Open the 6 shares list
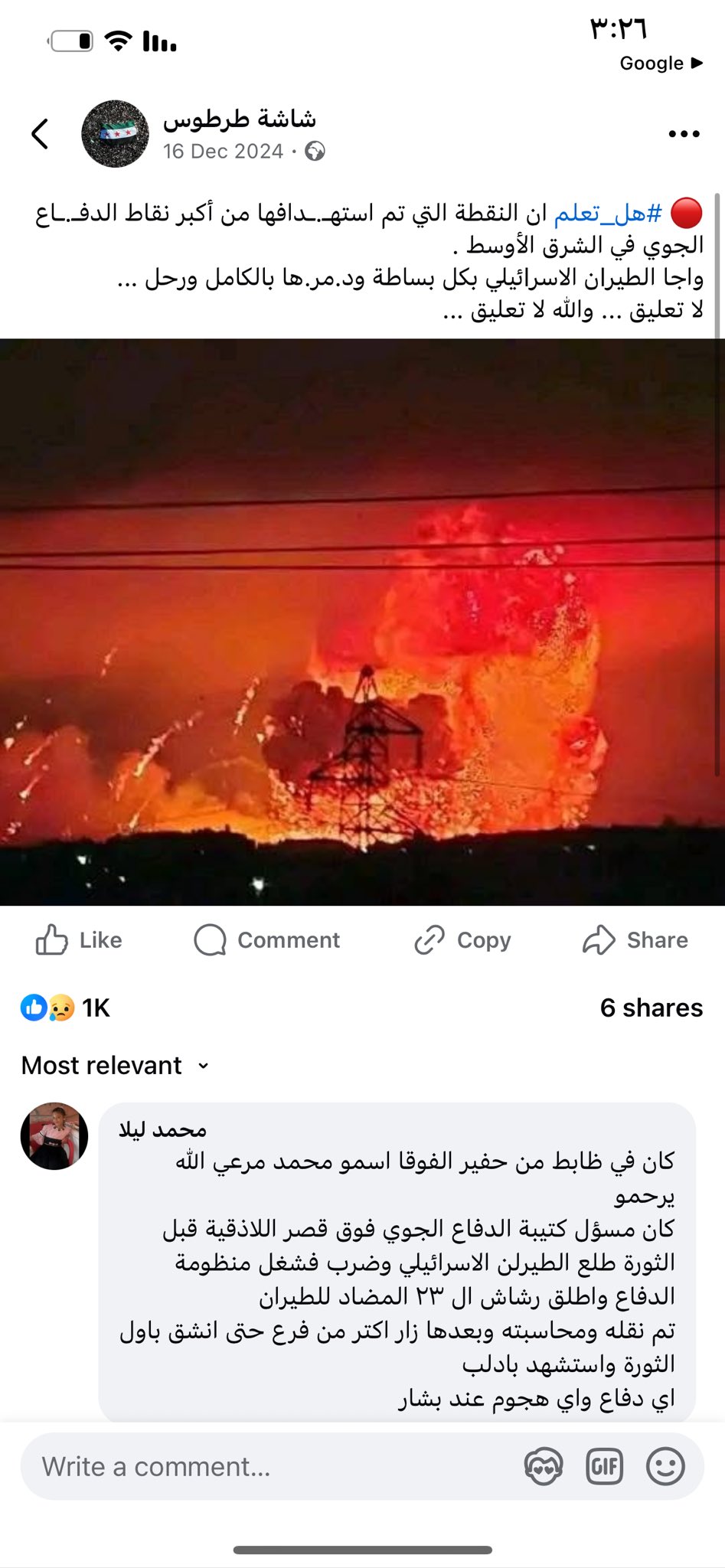The height and width of the screenshot is (1568, 725). coord(651,1008)
